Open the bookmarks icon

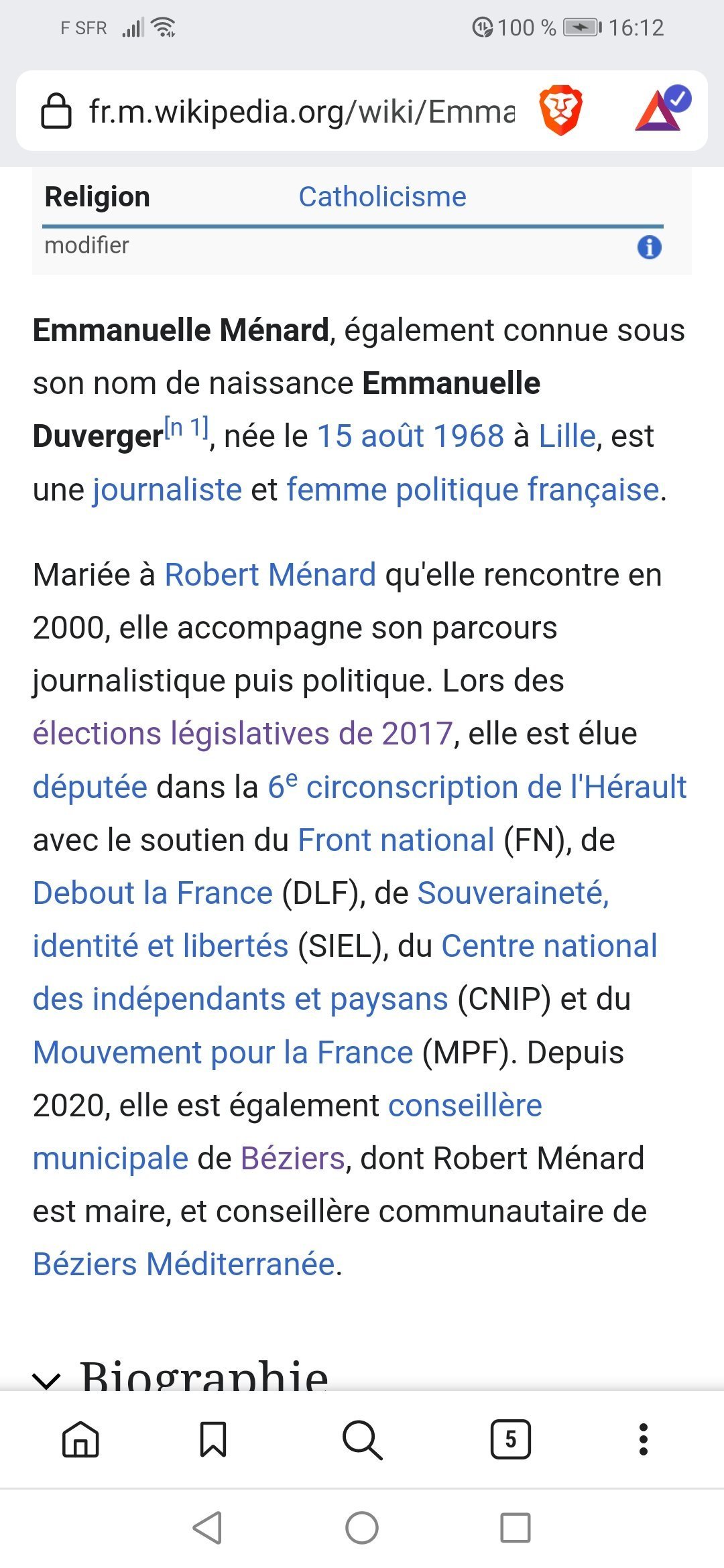coord(213,1439)
